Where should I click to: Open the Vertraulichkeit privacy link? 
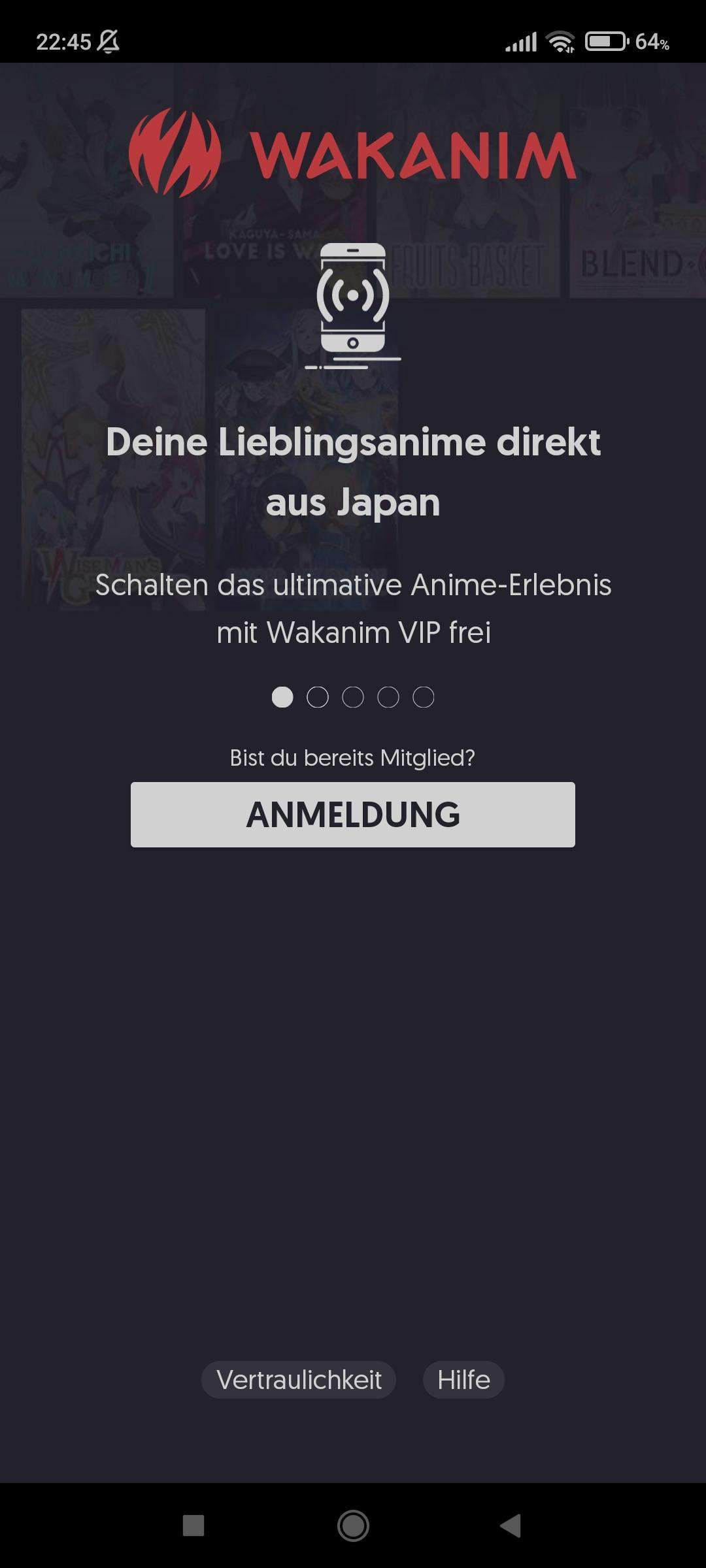click(299, 1379)
